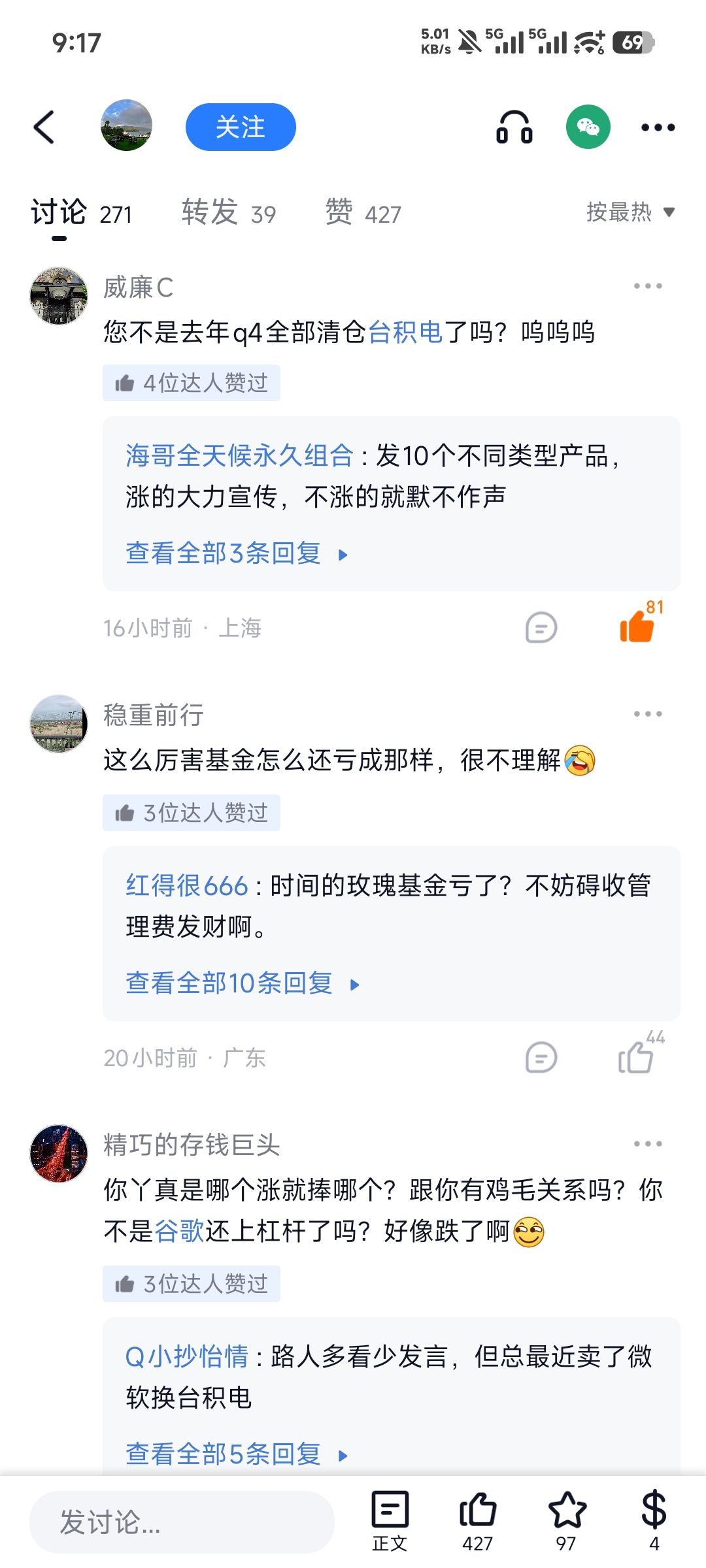The image size is (706, 1568).
Task: Like 稳重前行's comment
Action: coord(636,1056)
